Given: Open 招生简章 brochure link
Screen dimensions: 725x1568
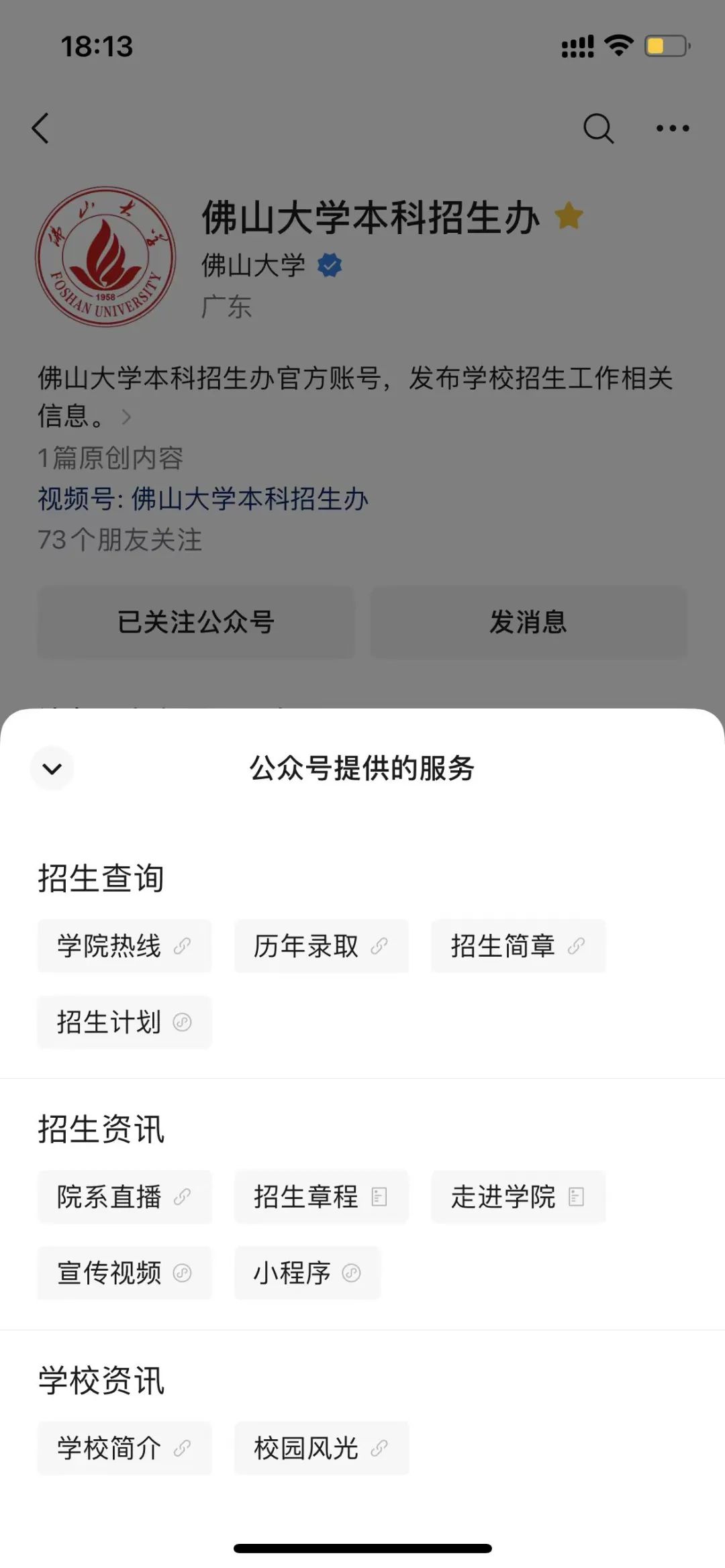Looking at the screenshot, I should pos(518,946).
